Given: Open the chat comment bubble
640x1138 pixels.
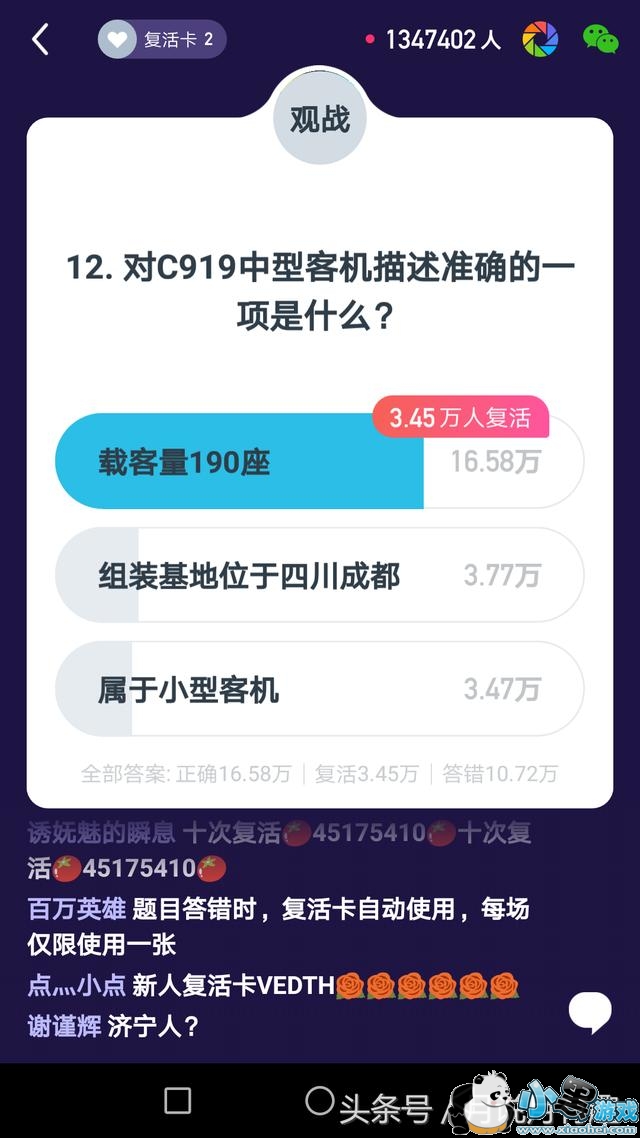Looking at the screenshot, I should [590, 1011].
